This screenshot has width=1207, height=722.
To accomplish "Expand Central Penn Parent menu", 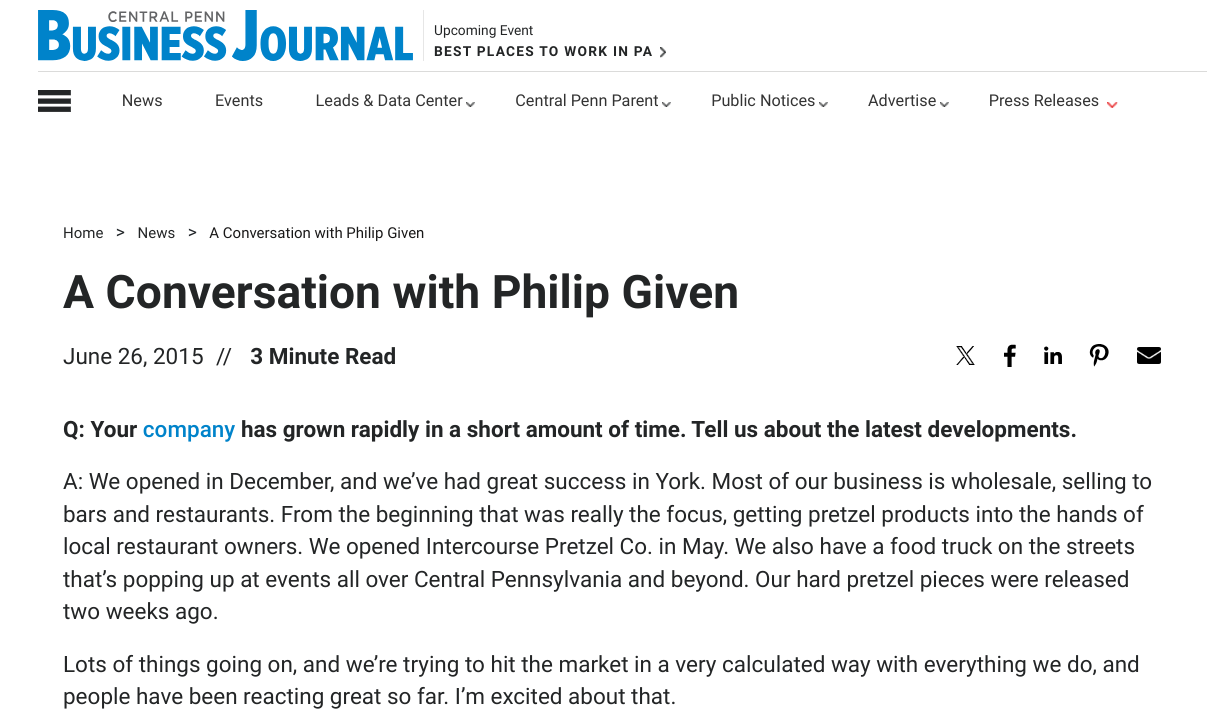I will [x=592, y=101].
